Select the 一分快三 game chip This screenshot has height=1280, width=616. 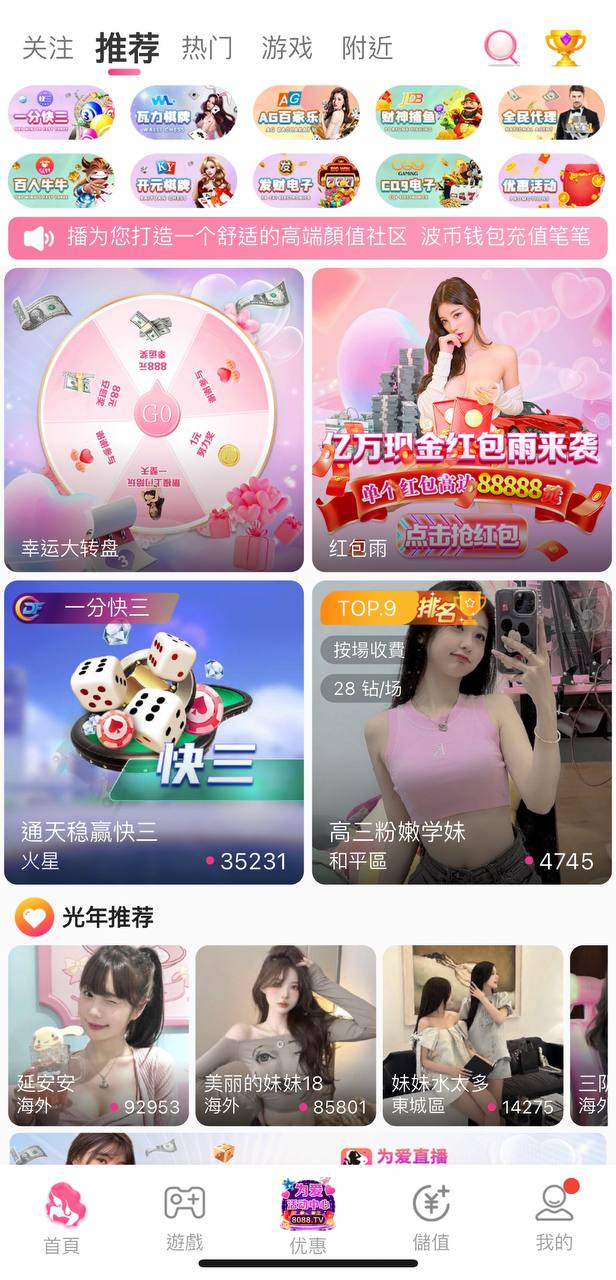coord(62,113)
